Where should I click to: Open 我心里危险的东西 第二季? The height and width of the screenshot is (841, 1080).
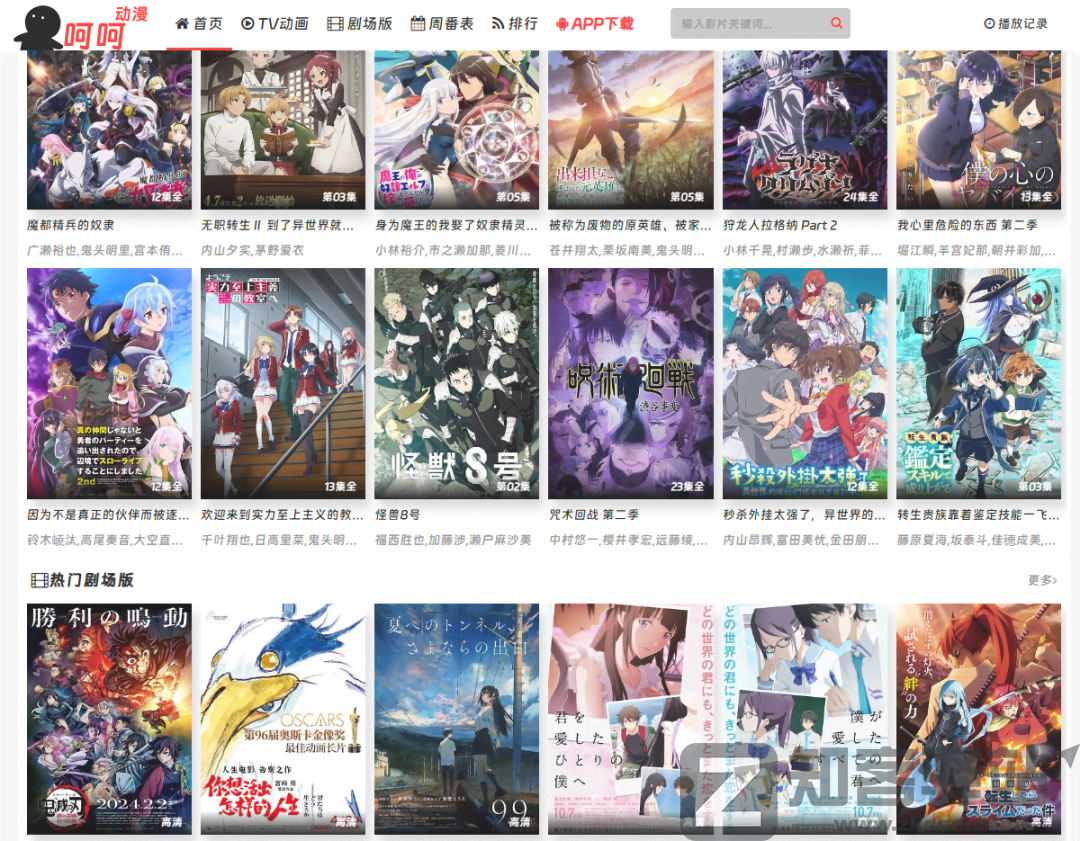[979, 128]
